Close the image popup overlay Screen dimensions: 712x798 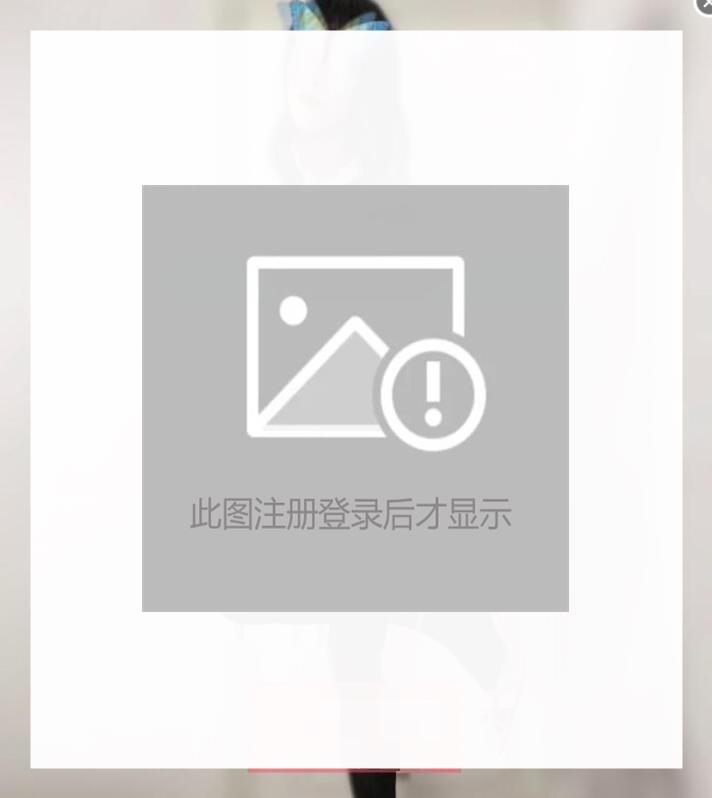pos(704,6)
